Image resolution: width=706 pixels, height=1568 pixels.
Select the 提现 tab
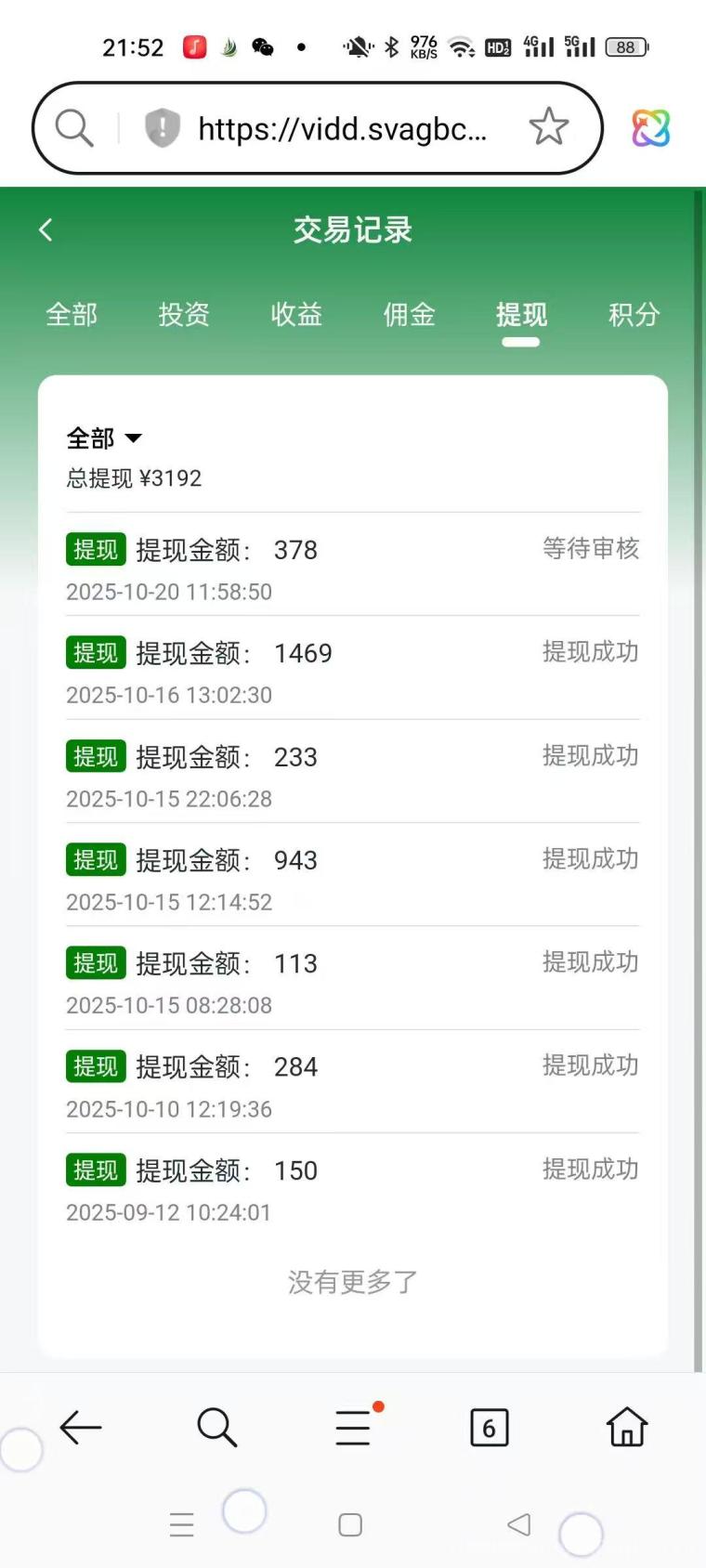(x=521, y=315)
